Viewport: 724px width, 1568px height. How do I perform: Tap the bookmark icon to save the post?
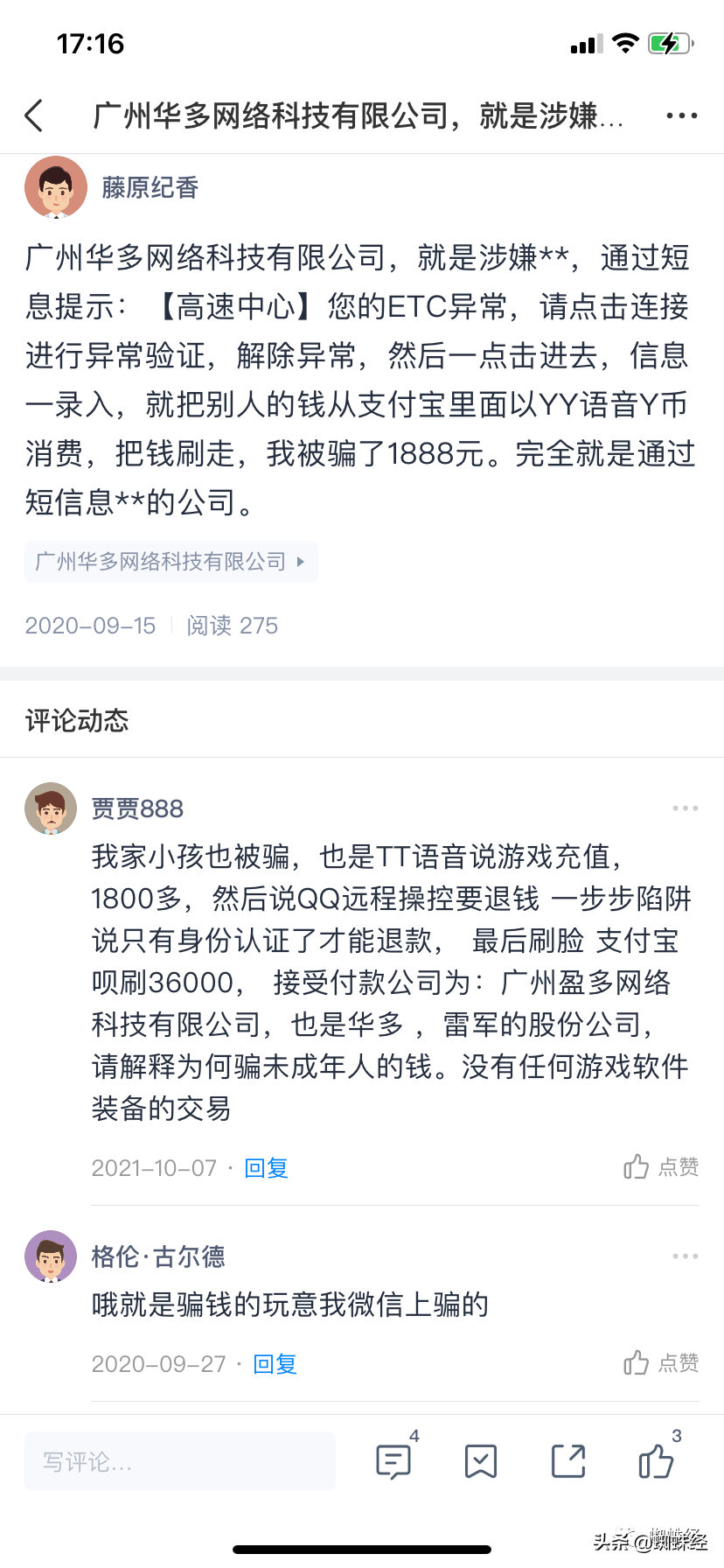[480, 1459]
